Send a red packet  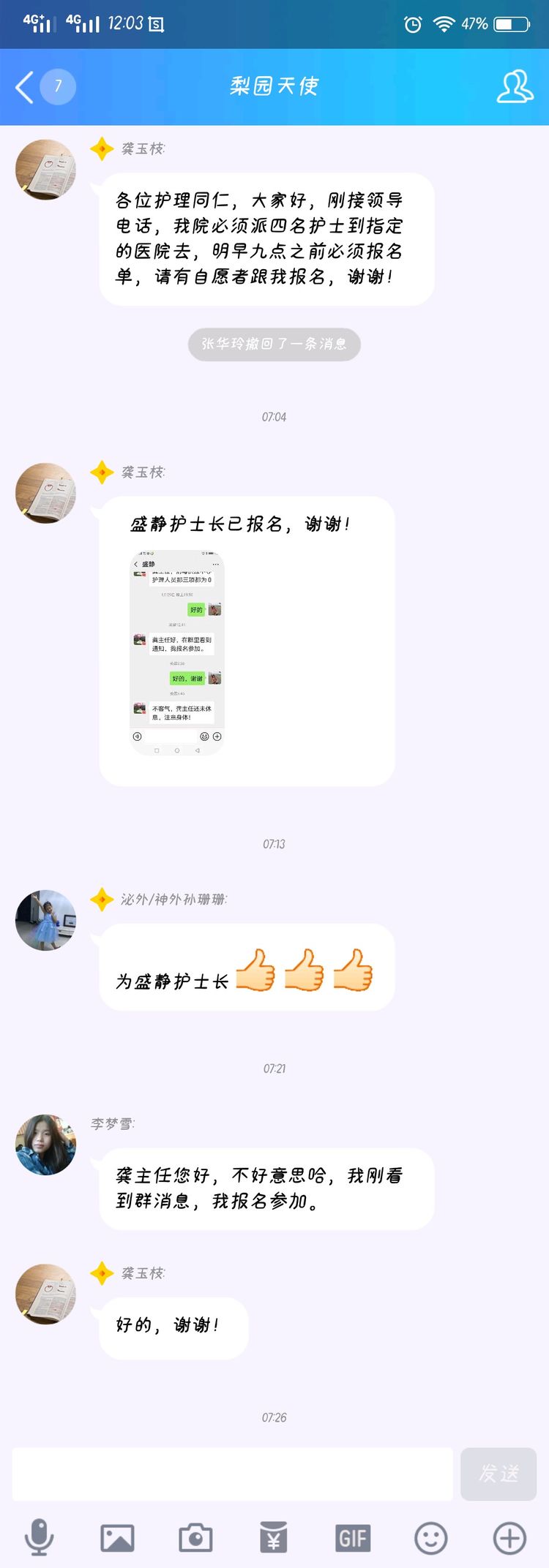coord(274,1538)
